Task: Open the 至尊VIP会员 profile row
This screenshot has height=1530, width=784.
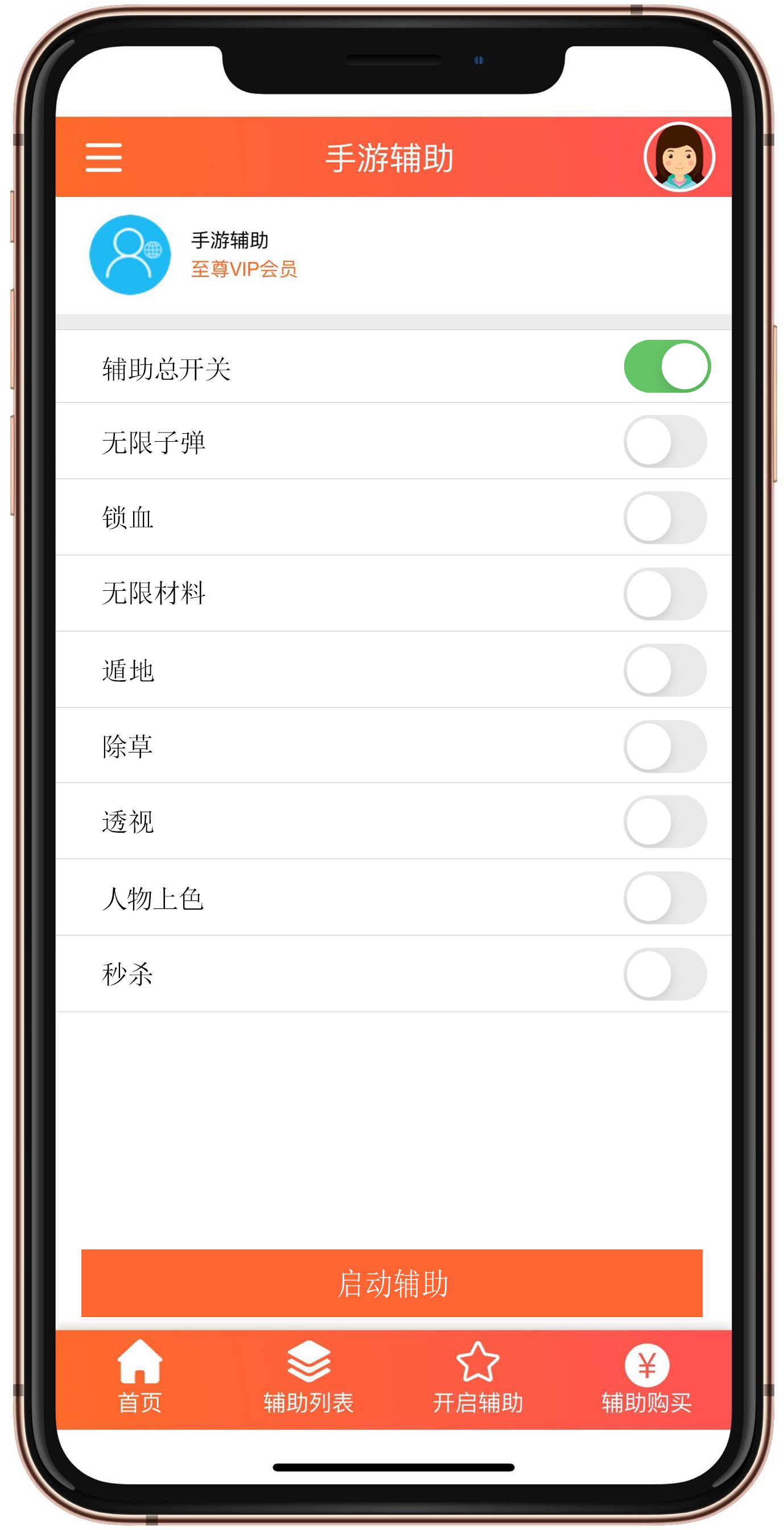Action: click(244, 256)
